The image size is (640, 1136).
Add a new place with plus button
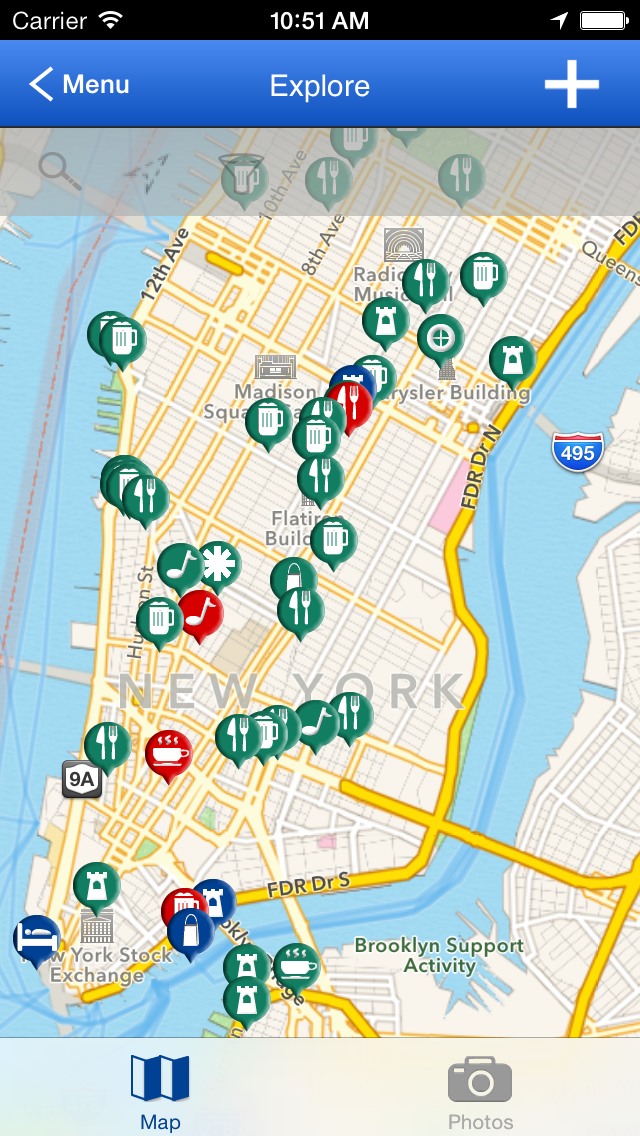pyautogui.click(x=571, y=85)
